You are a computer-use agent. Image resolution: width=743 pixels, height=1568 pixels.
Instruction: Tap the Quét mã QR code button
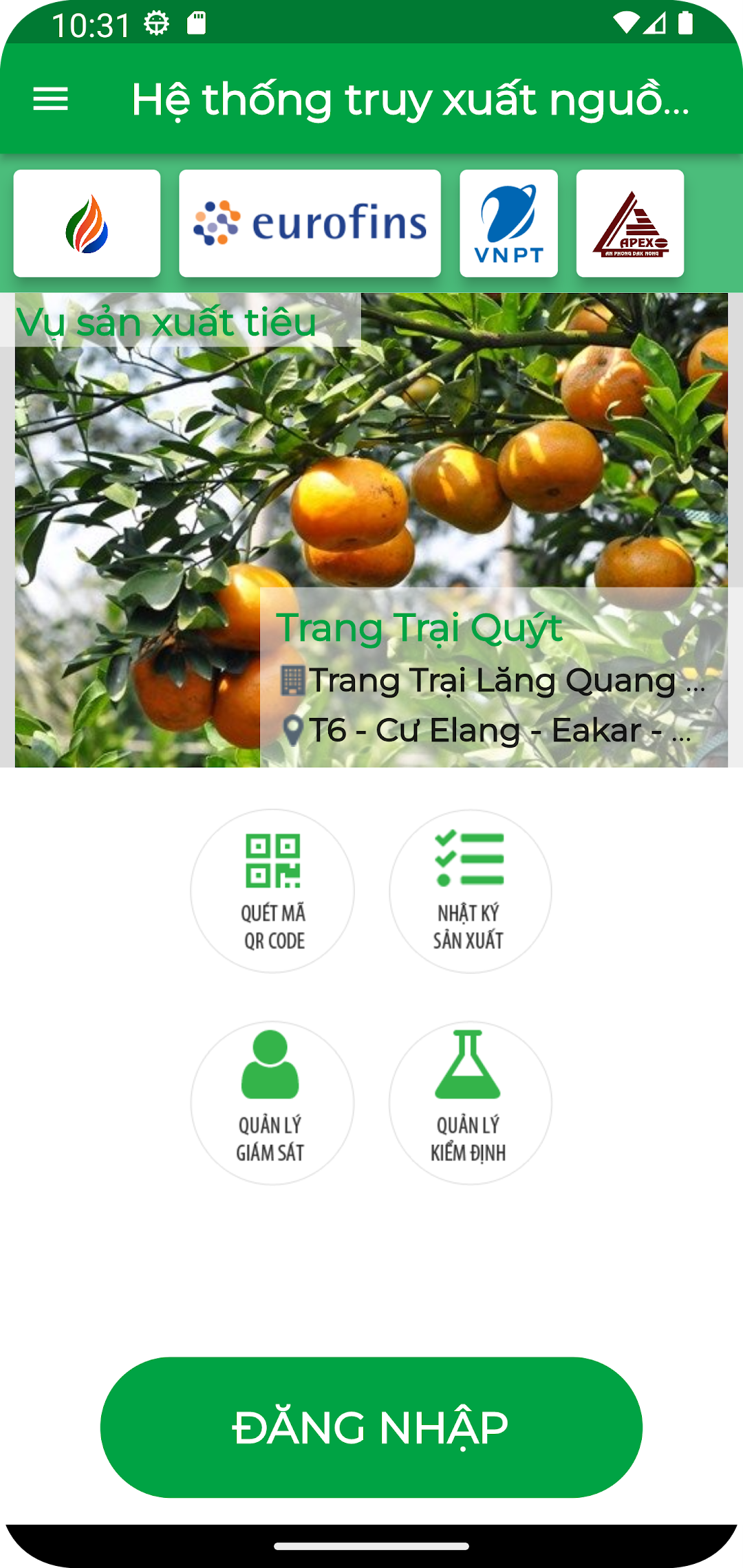[x=272, y=891]
